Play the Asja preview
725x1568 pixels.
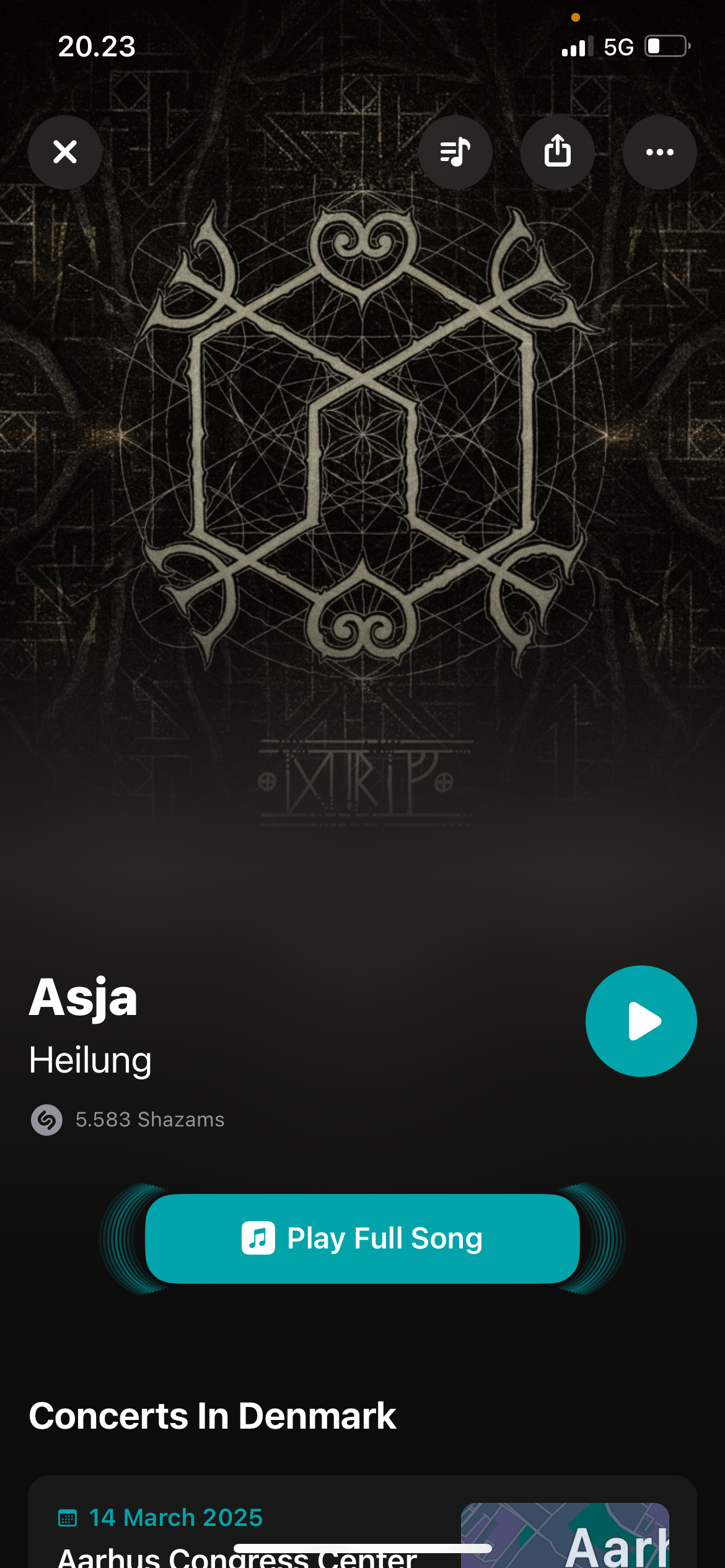641,1021
